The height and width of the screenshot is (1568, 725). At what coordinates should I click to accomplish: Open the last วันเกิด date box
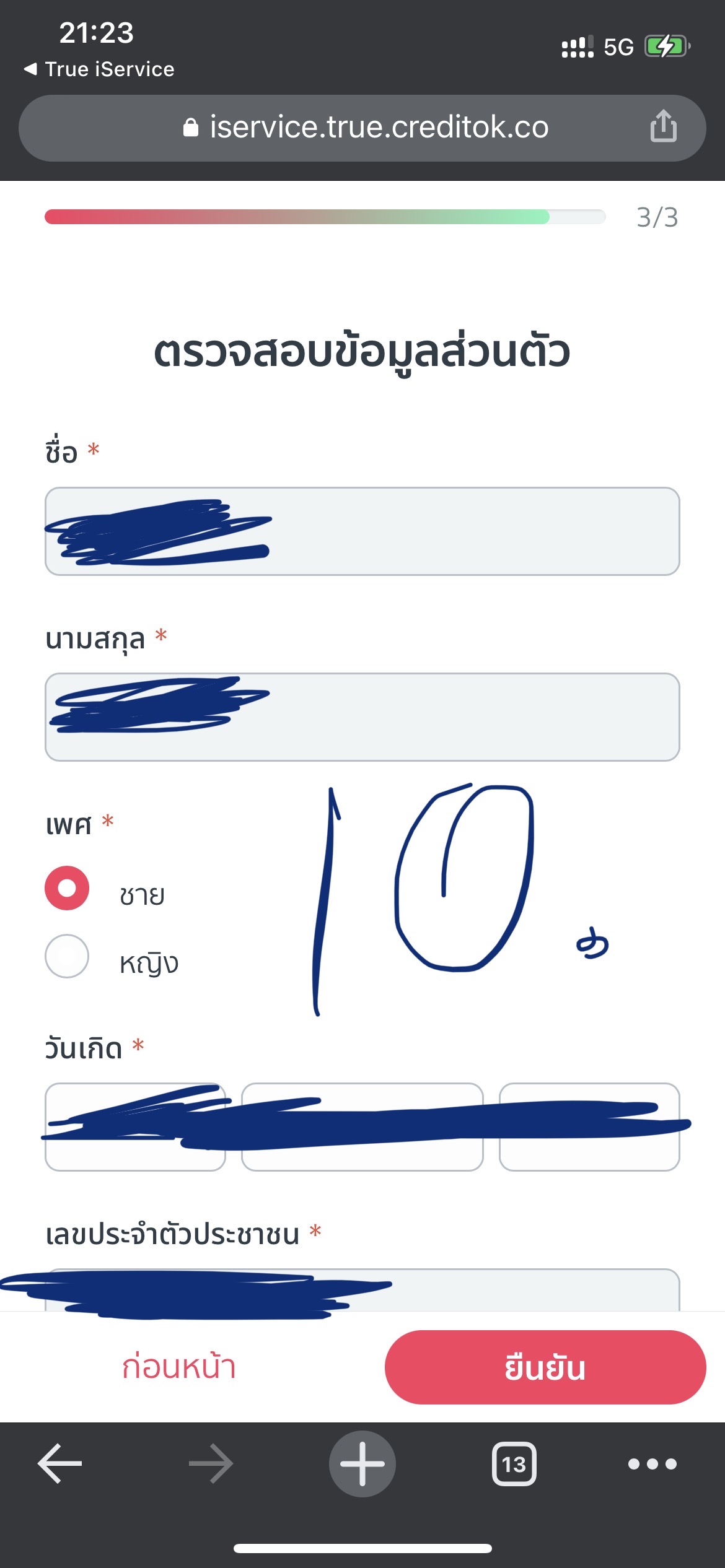[589, 1126]
